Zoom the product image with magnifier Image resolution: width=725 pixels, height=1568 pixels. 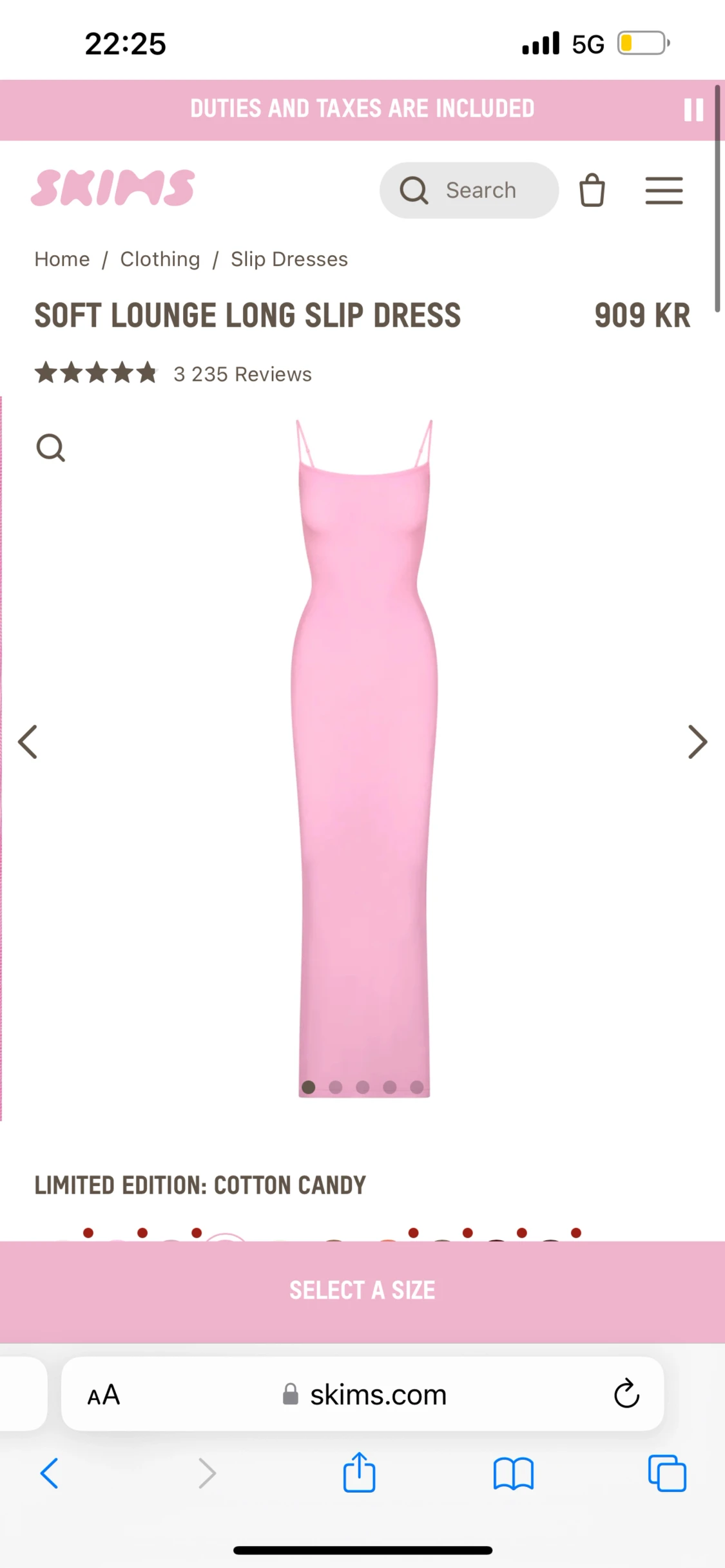coord(50,448)
